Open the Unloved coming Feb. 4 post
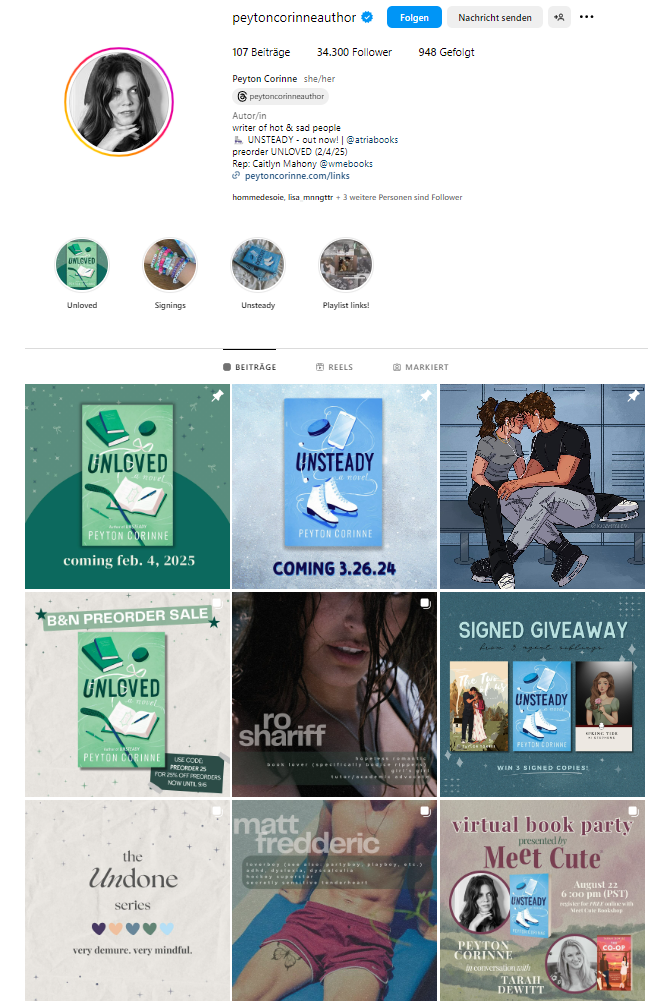Viewport: 667px width, 1001px height. 127,486
